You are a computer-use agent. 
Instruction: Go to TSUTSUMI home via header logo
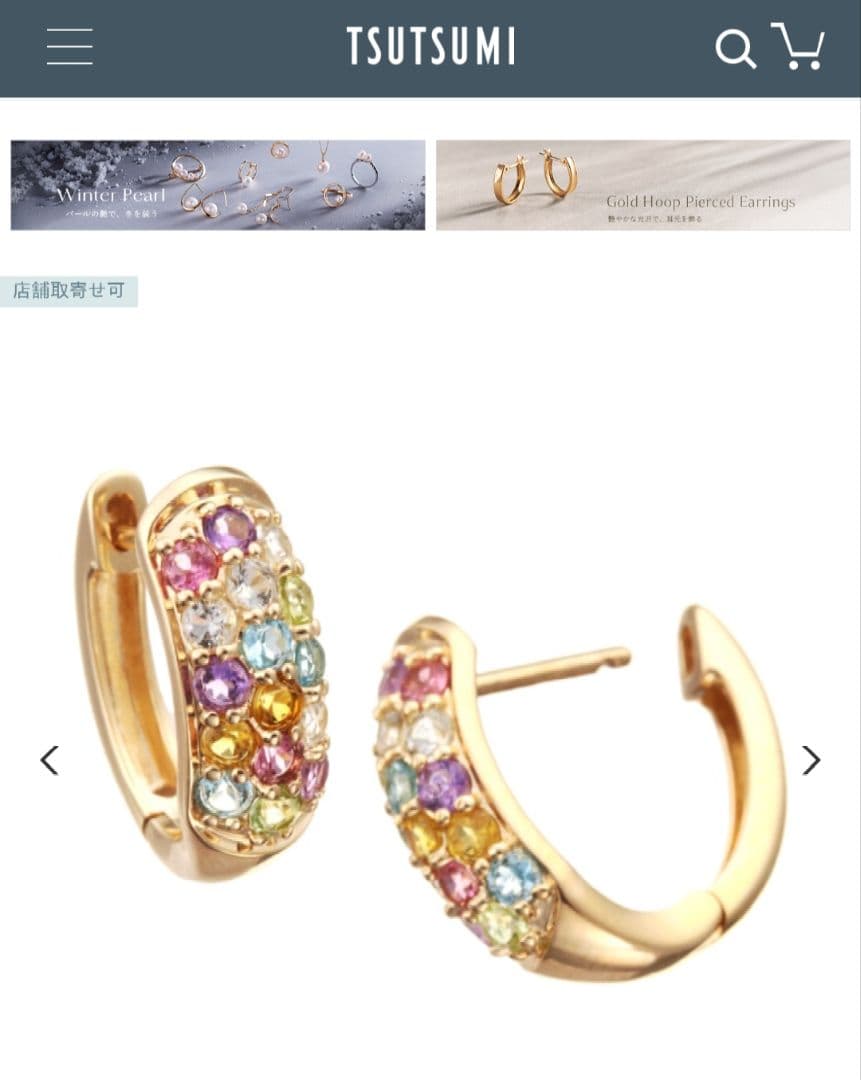pos(430,47)
